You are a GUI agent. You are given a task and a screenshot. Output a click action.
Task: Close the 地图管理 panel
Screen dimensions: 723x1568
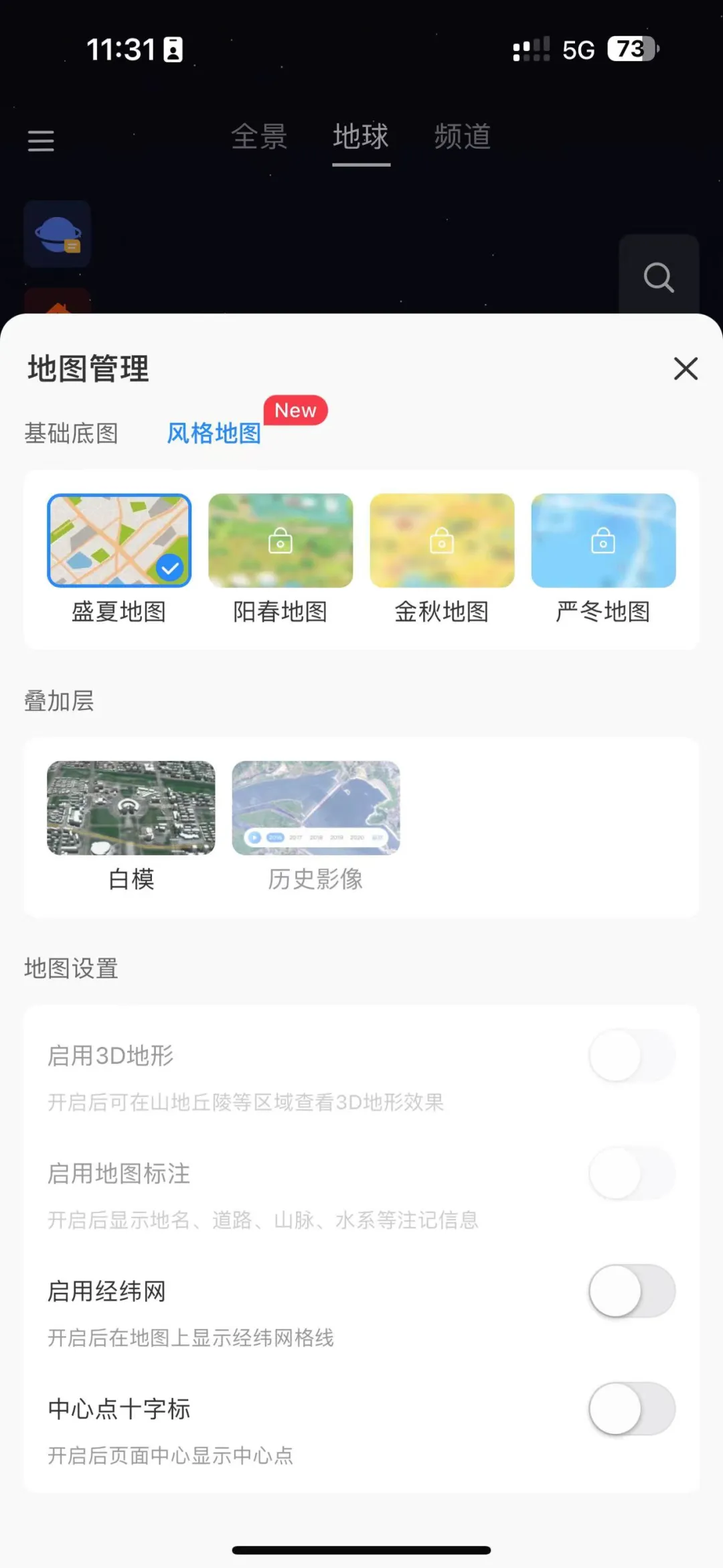(686, 368)
